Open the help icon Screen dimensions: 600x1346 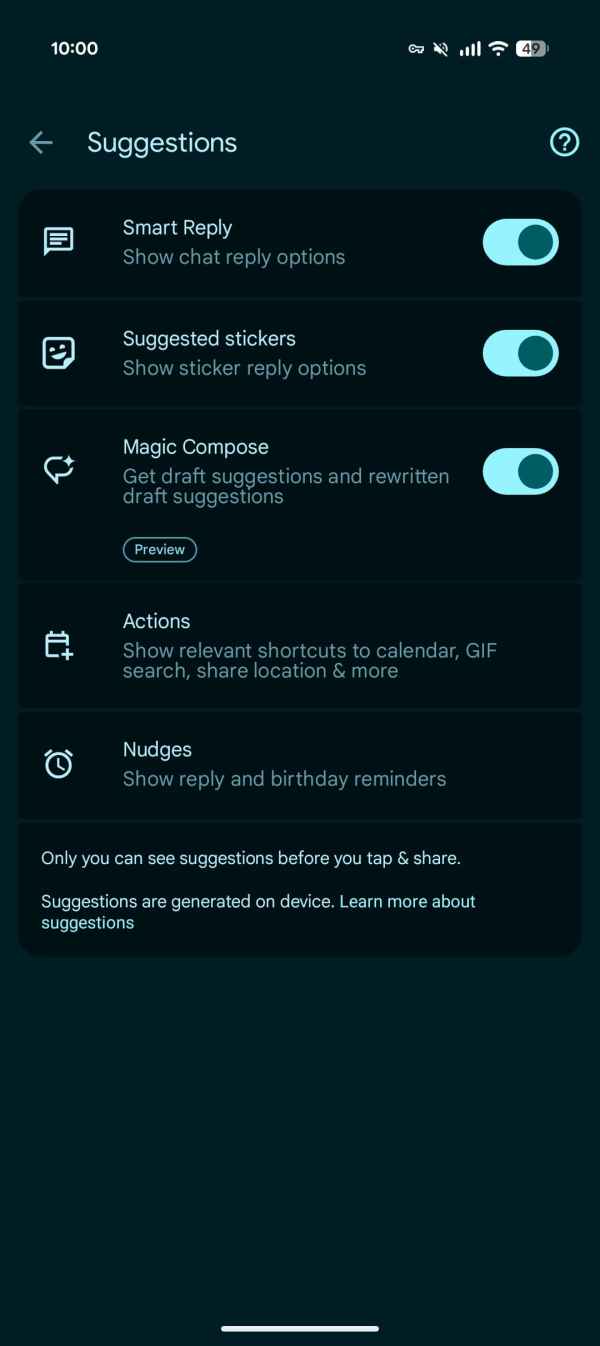pos(564,143)
